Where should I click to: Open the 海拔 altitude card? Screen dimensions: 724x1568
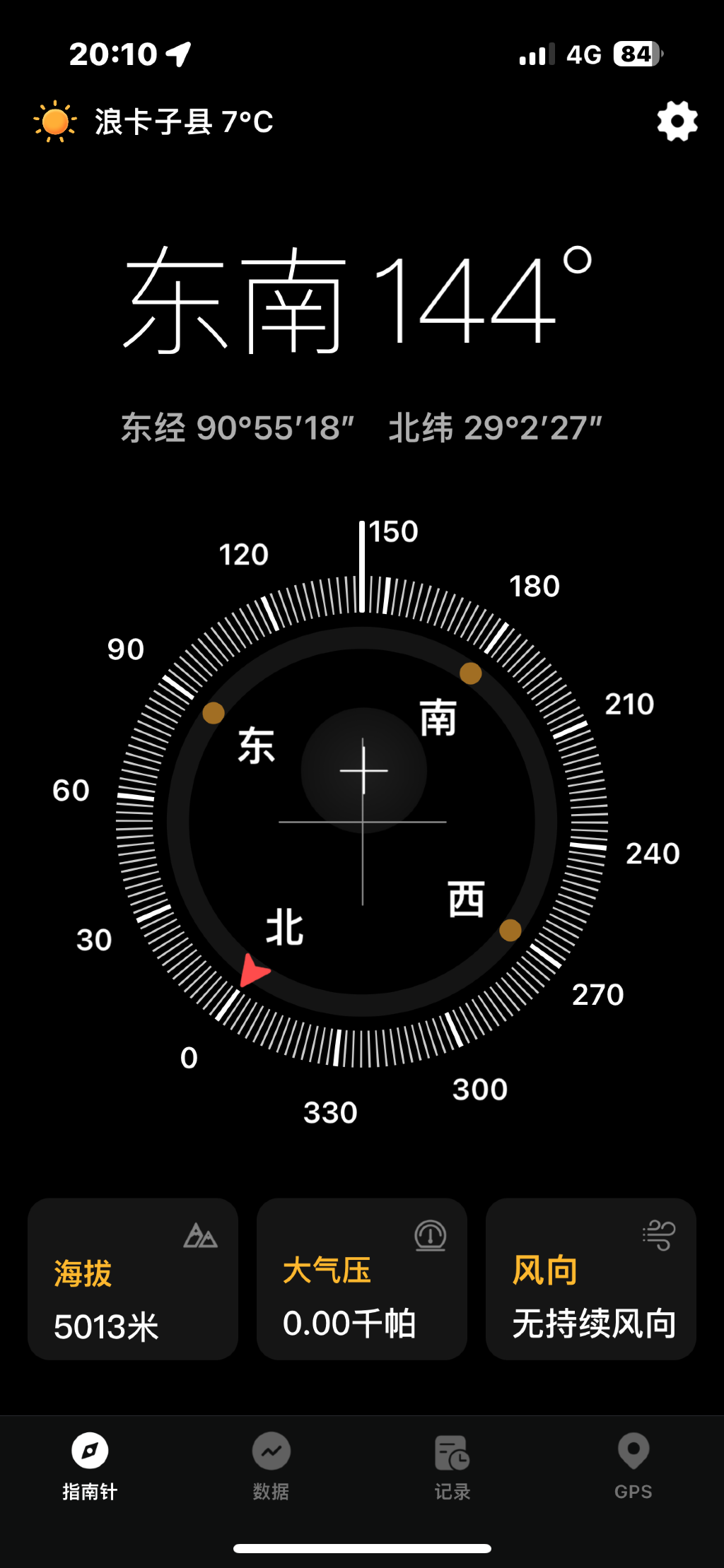pos(133,1278)
